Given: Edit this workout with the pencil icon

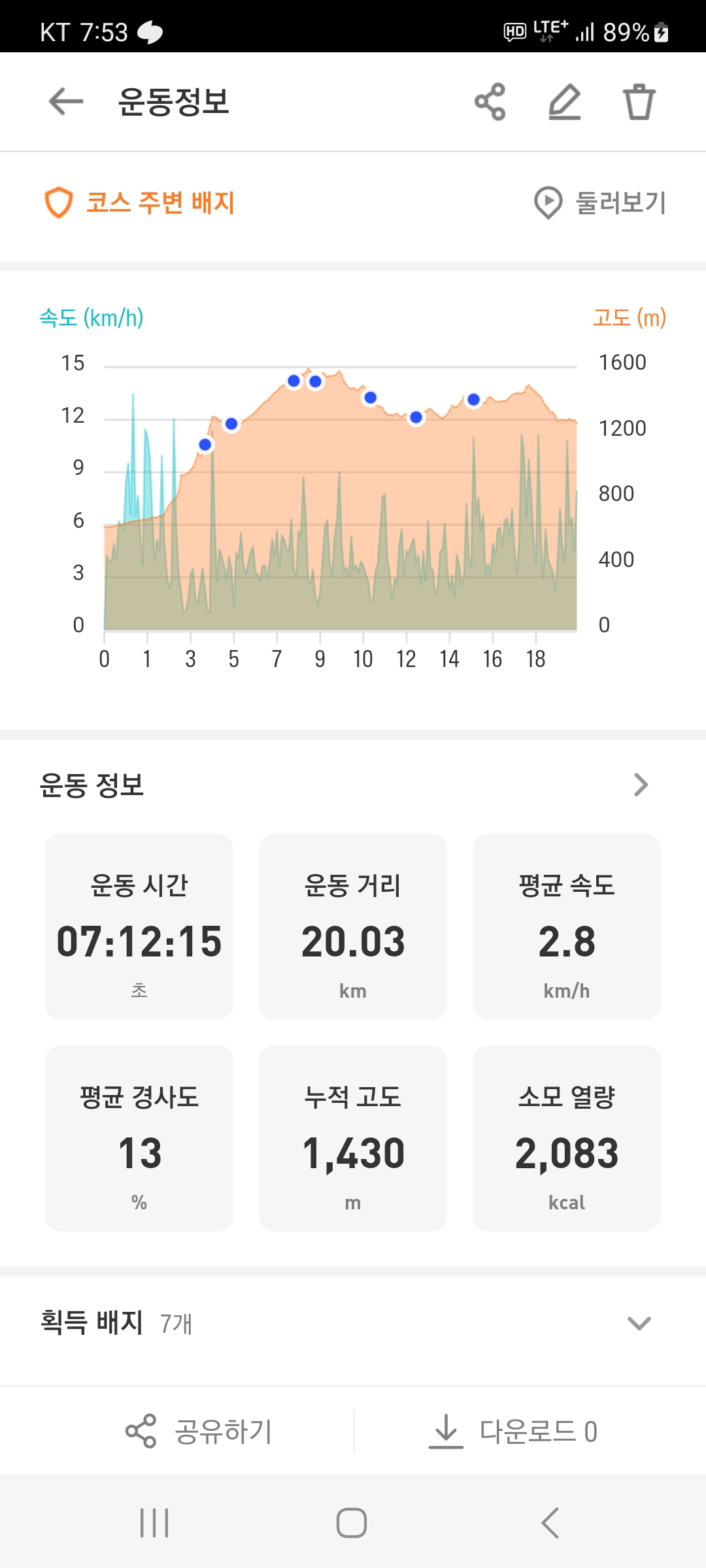Looking at the screenshot, I should (564, 102).
